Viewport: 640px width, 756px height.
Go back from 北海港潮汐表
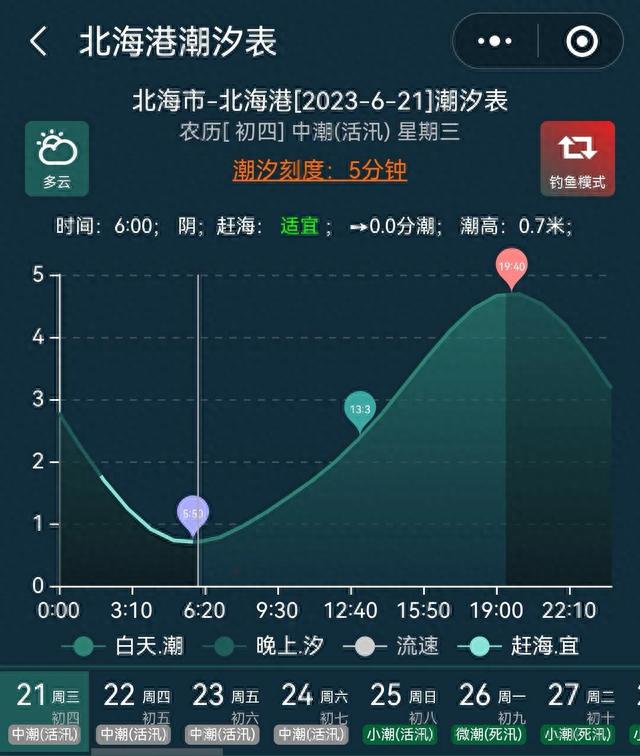[39, 42]
